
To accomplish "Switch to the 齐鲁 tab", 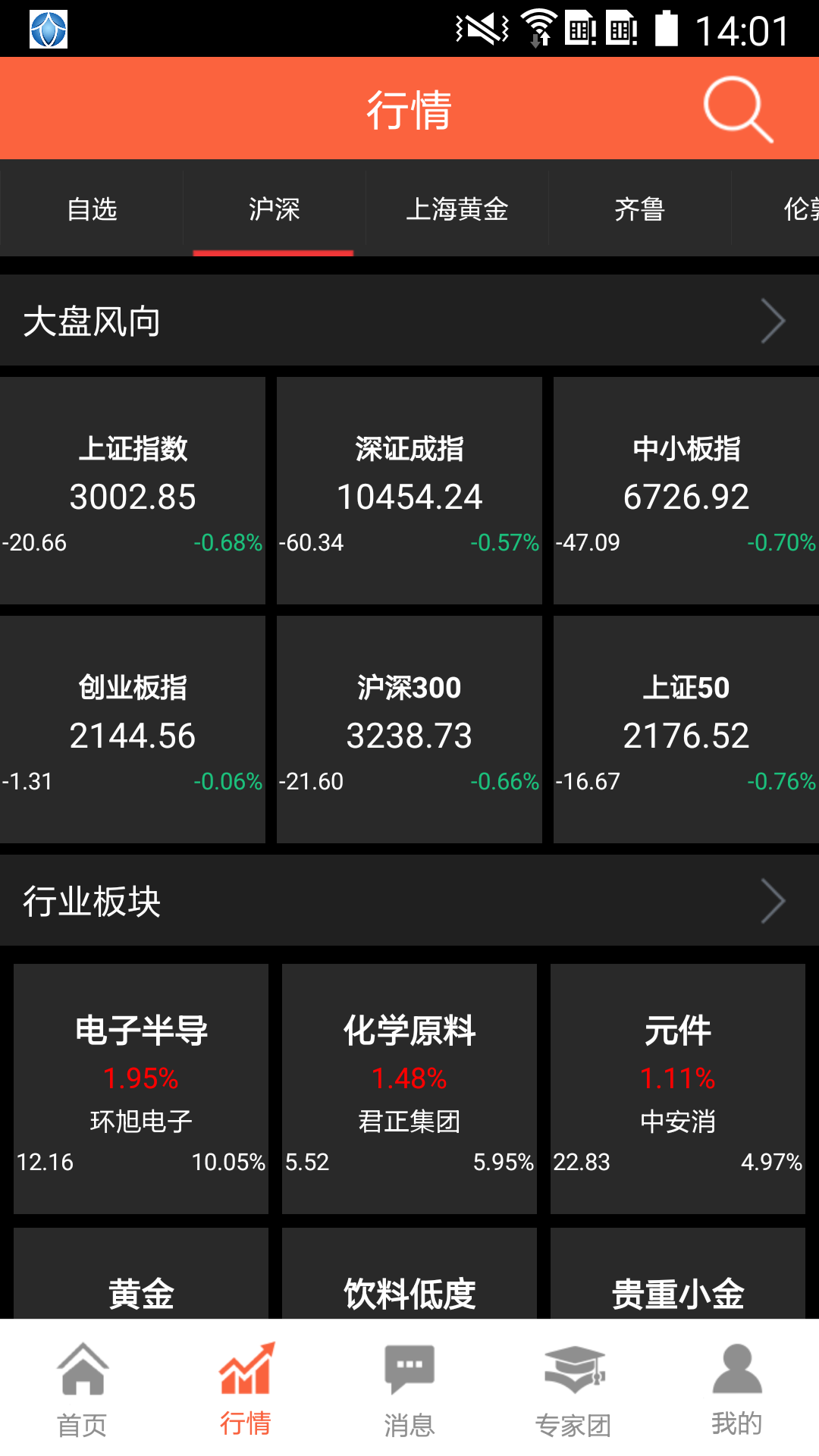I will click(x=639, y=209).
